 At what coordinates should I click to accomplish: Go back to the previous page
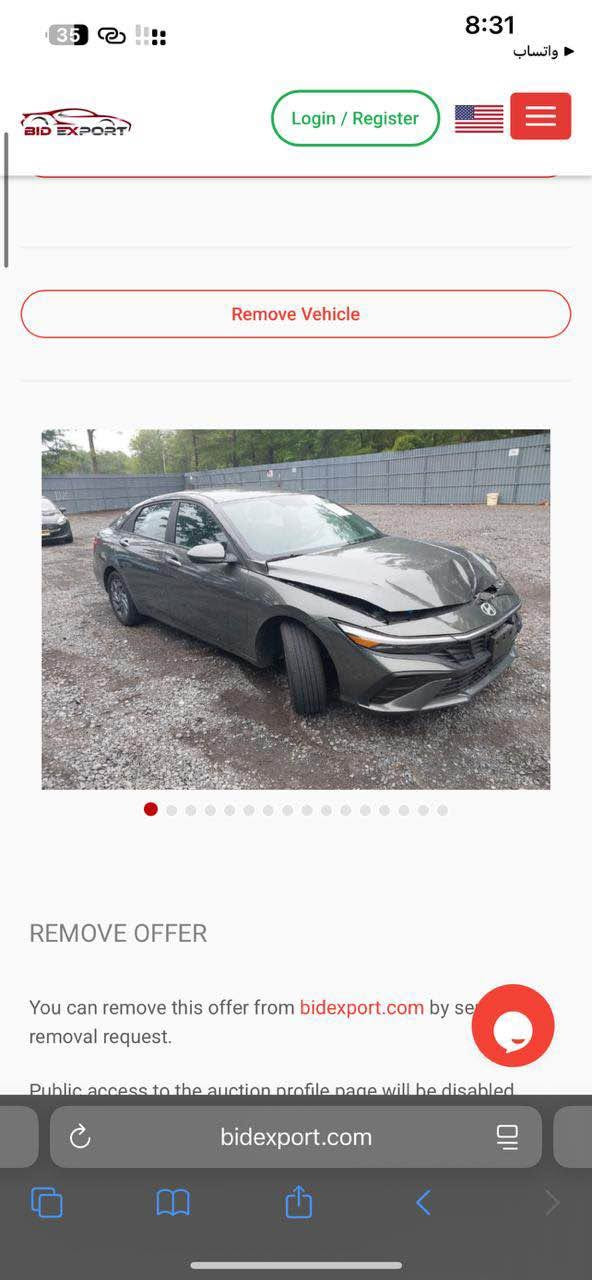click(x=423, y=1202)
